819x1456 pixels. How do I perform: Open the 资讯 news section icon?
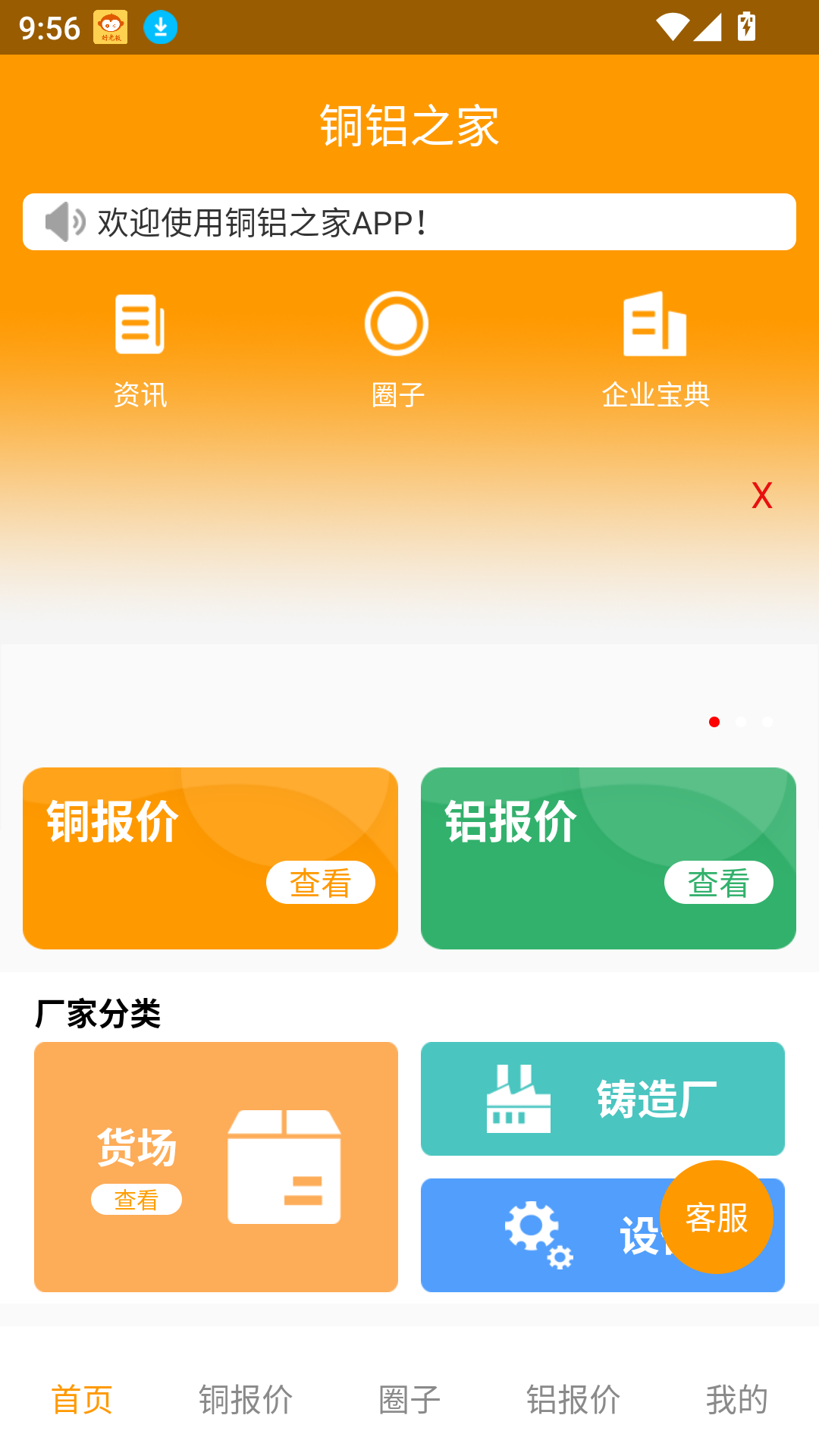[x=140, y=322]
